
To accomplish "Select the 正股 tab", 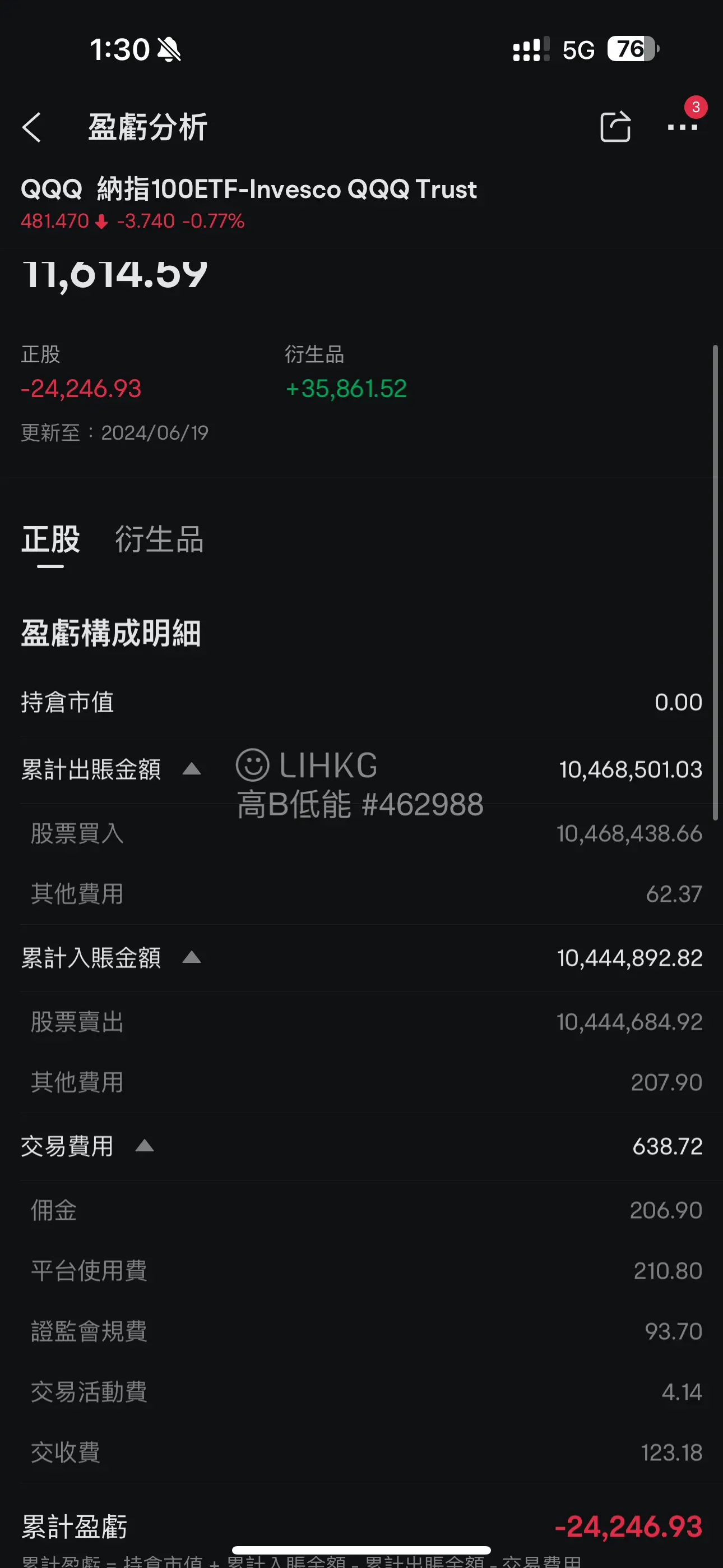I will [50, 539].
